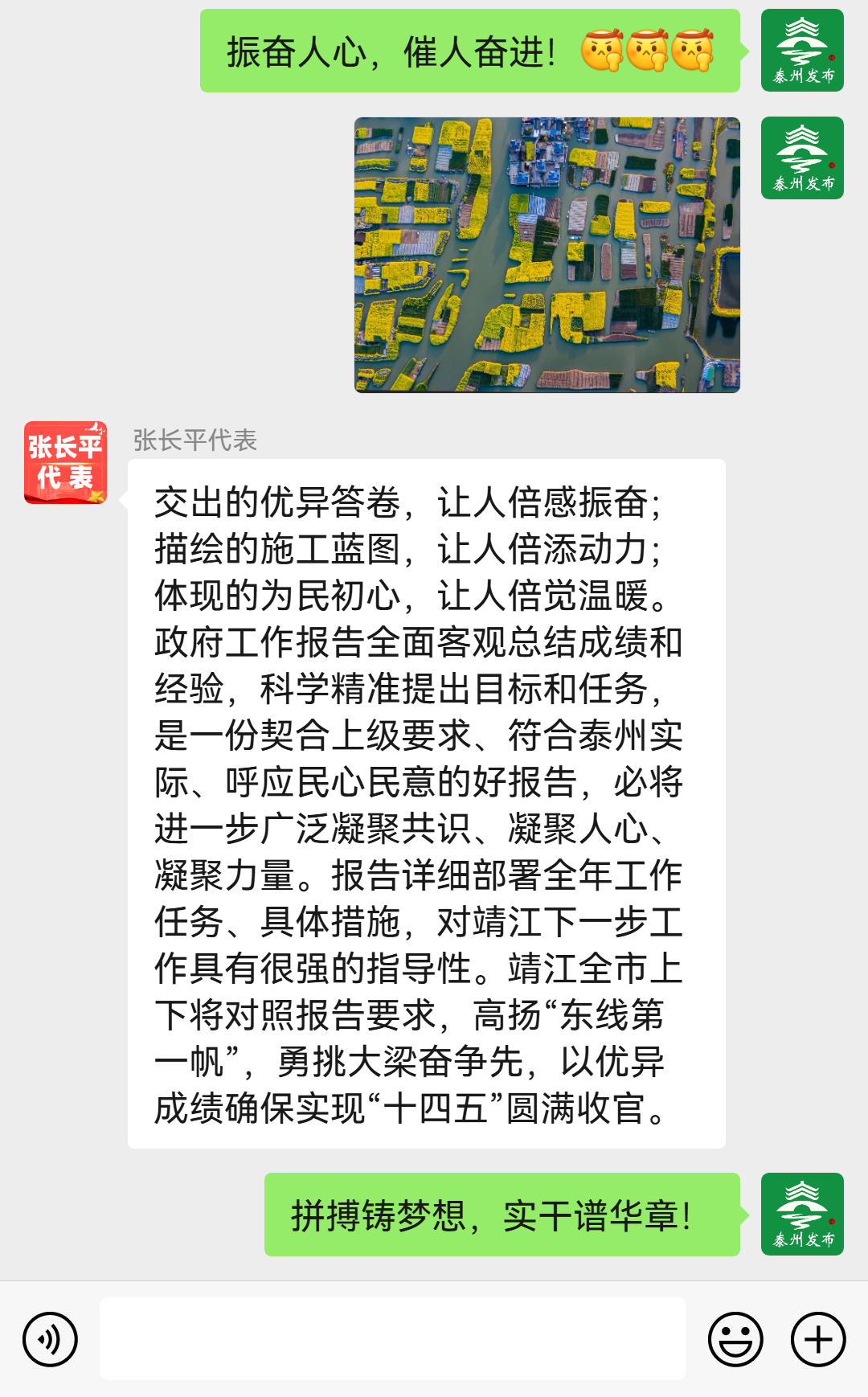The image size is (868, 1397).
Task: View the aerial farmland photo full screen
Action: 547,255
